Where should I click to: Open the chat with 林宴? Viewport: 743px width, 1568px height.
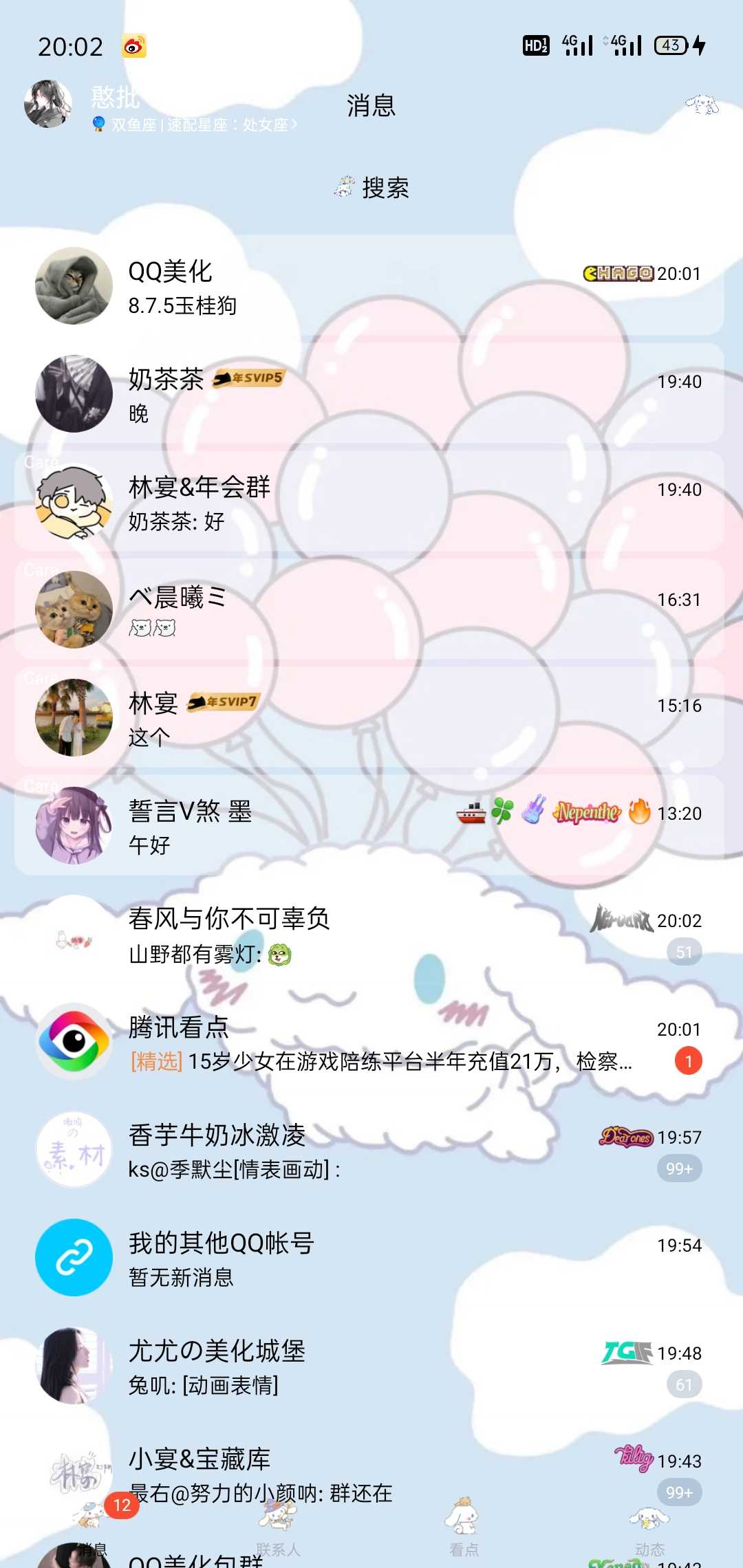[x=371, y=718]
